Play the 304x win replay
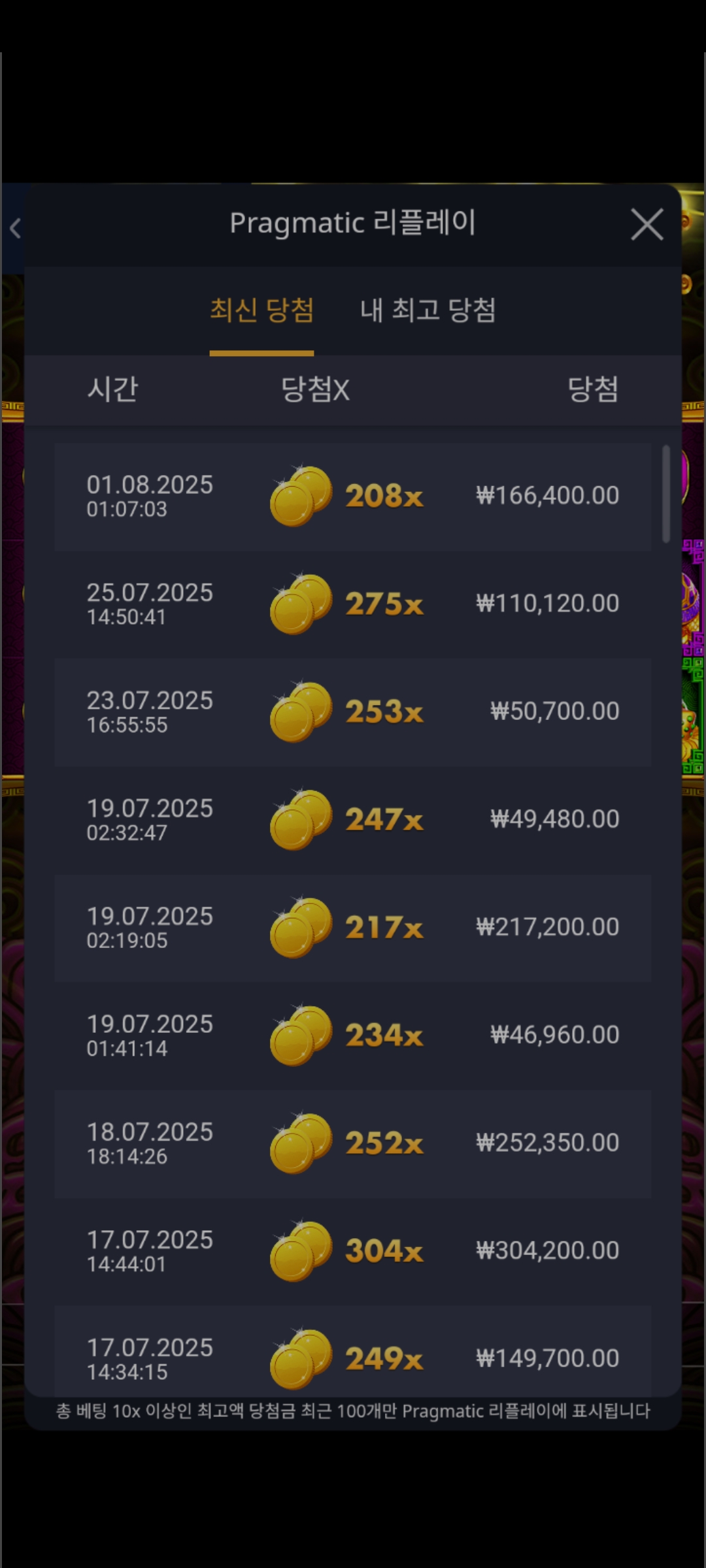The height and width of the screenshot is (1568, 706). point(353,1251)
